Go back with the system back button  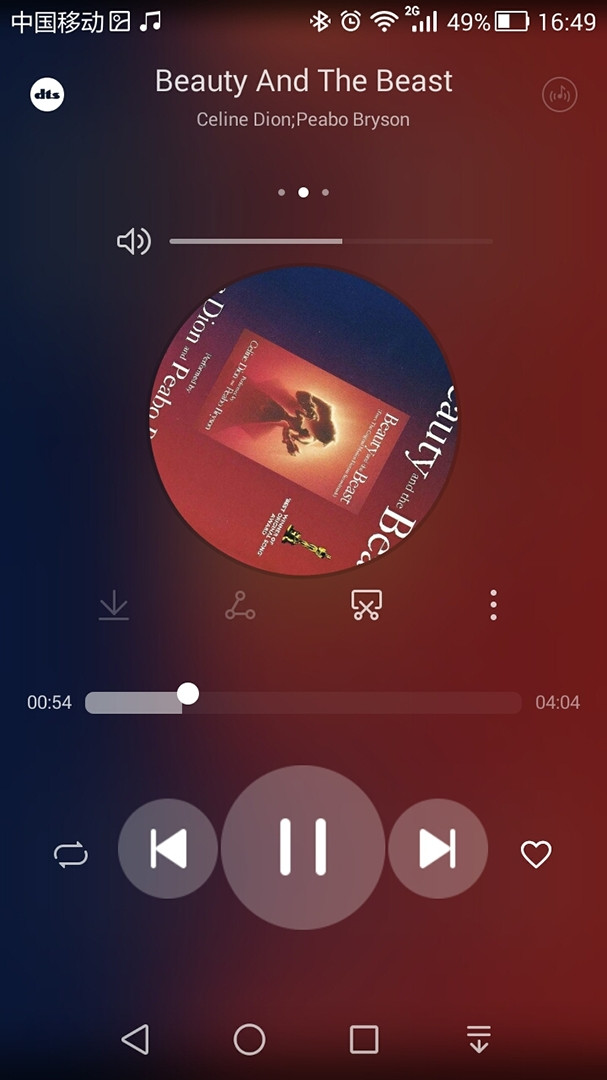135,1039
